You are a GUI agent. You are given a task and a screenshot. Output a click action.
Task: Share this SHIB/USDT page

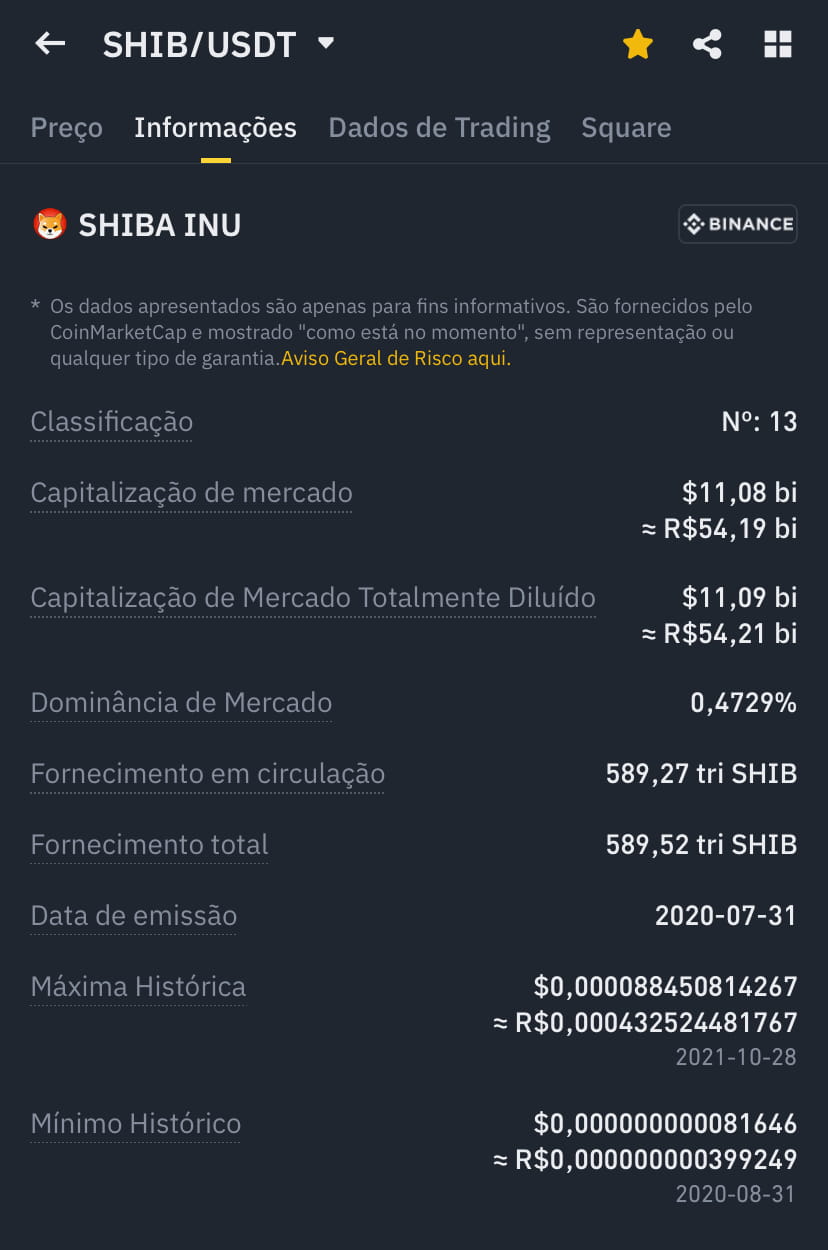(x=707, y=44)
